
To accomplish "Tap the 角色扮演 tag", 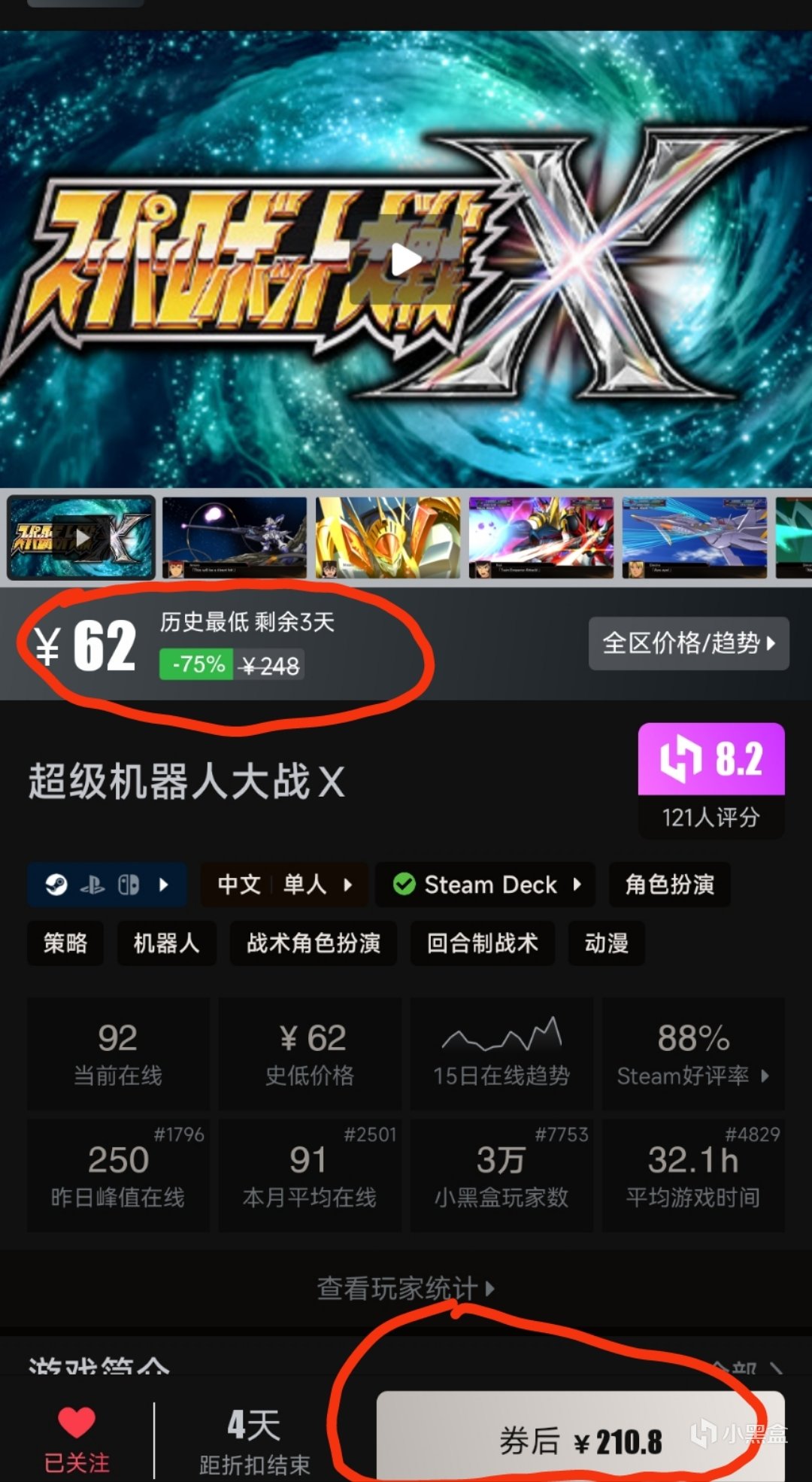I will click(x=669, y=885).
